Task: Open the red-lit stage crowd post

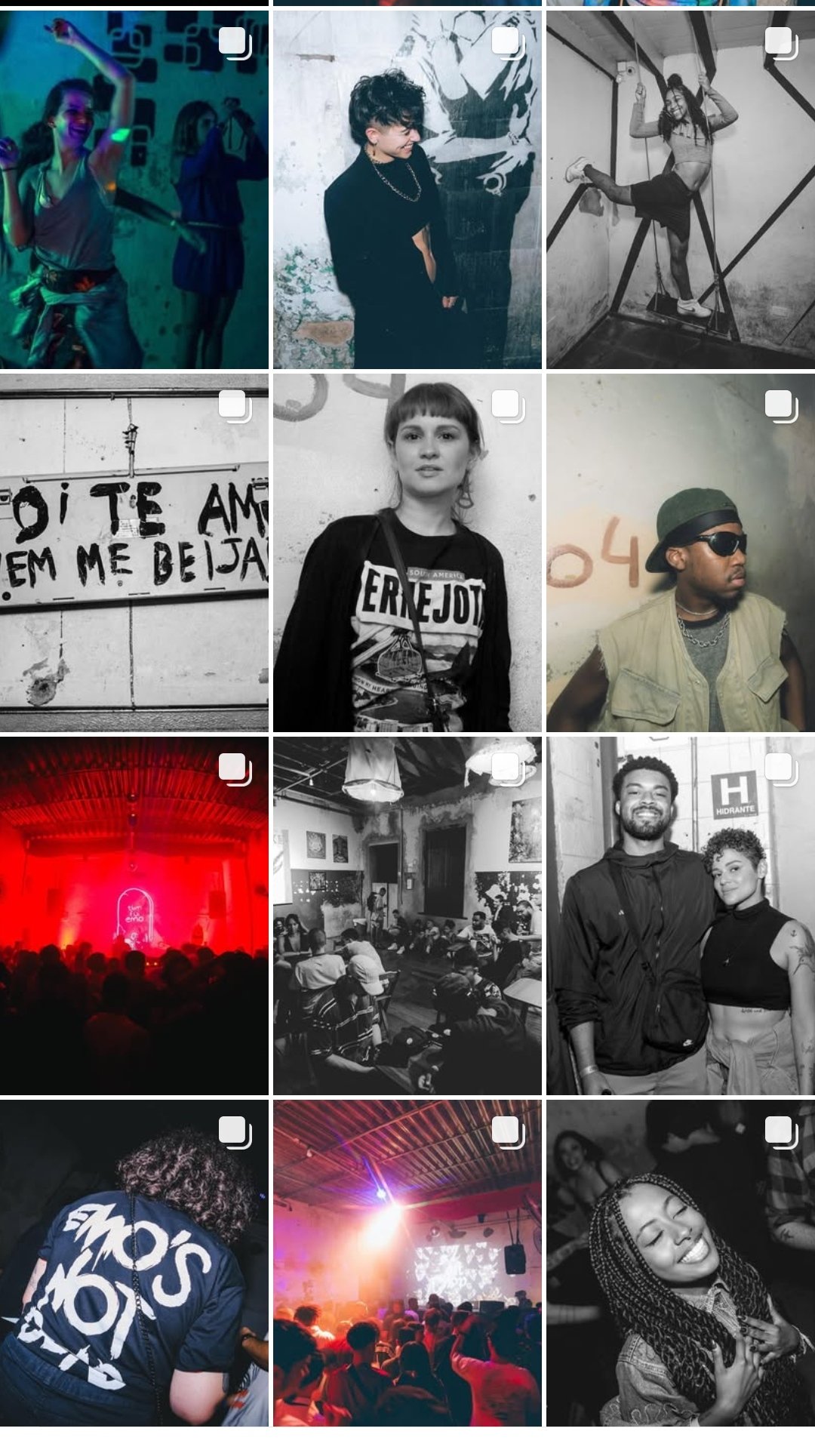Action: click(x=134, y=916)
